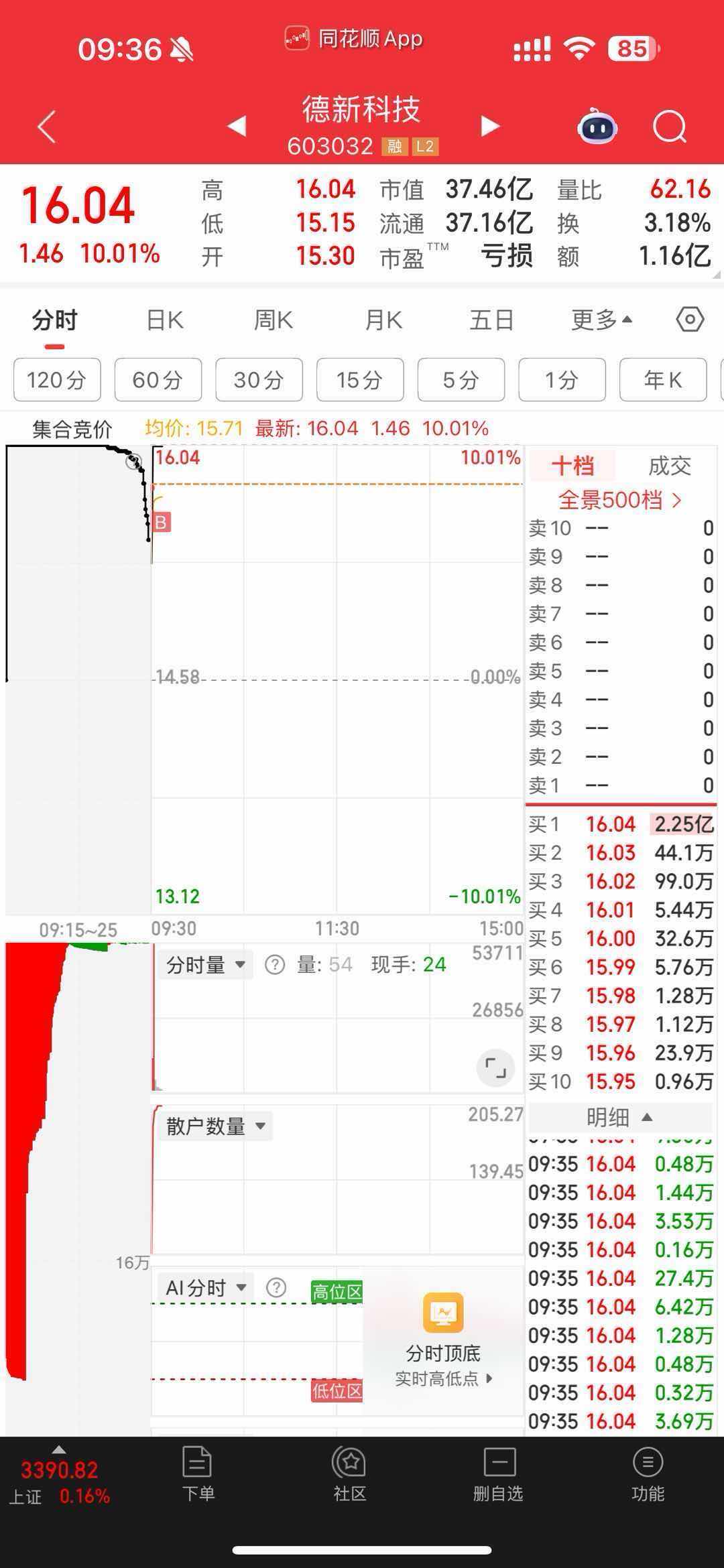The image size is (724, 1568).
Task: Expand the 更多 chart options
Action: point(601,320)
